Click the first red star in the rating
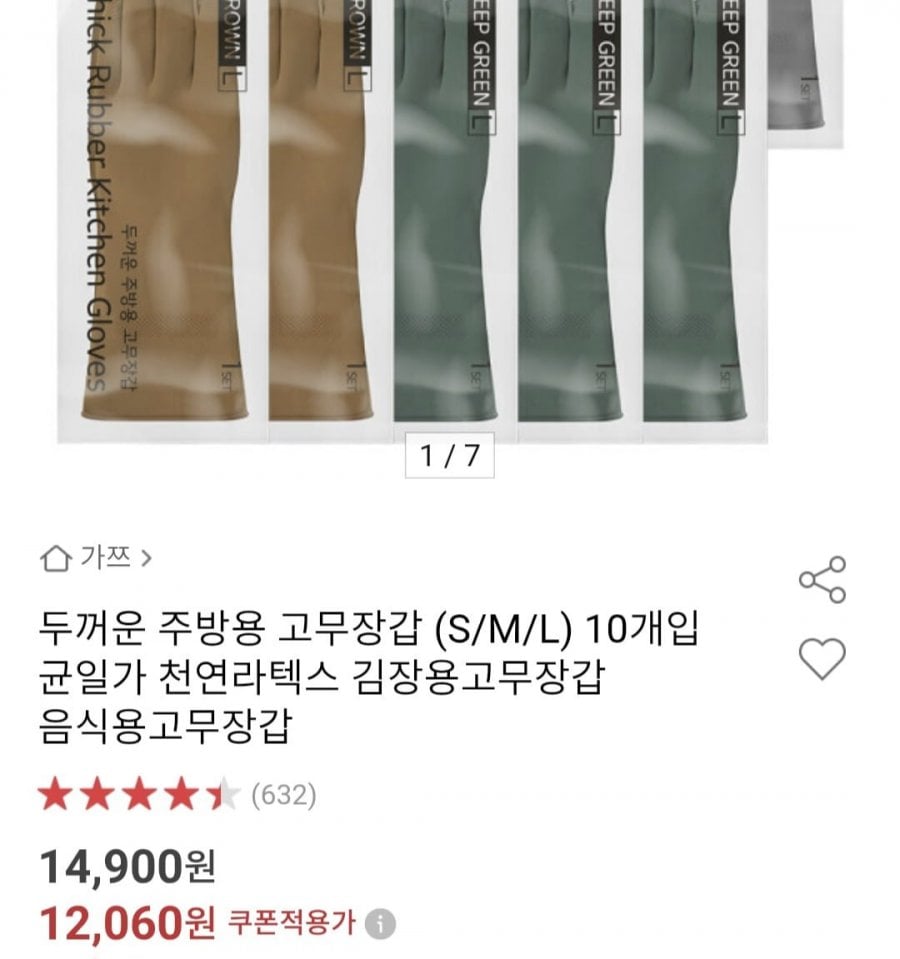This screenshot has width=900, height=959. [x=53, y=792]
